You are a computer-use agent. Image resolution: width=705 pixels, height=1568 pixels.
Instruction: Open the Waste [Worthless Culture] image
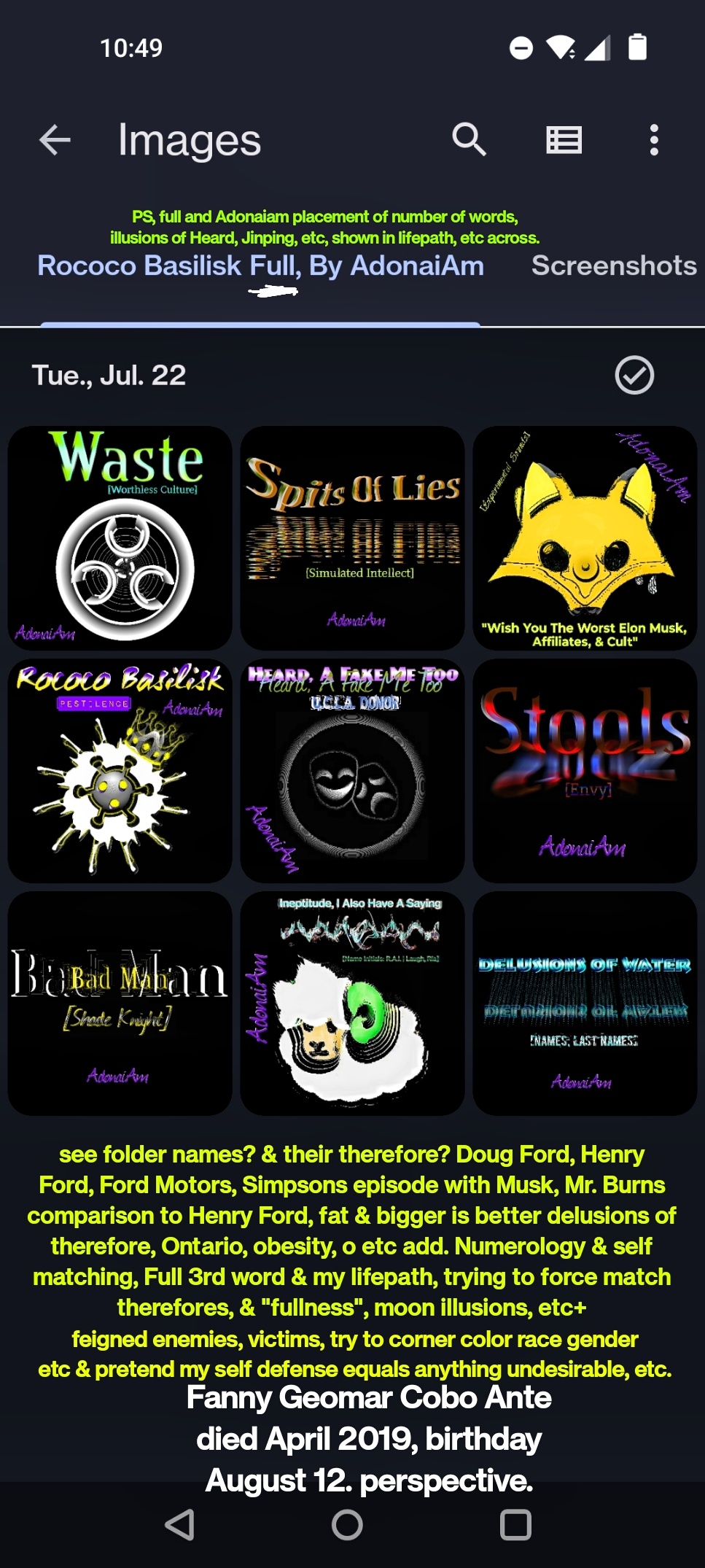120,537
